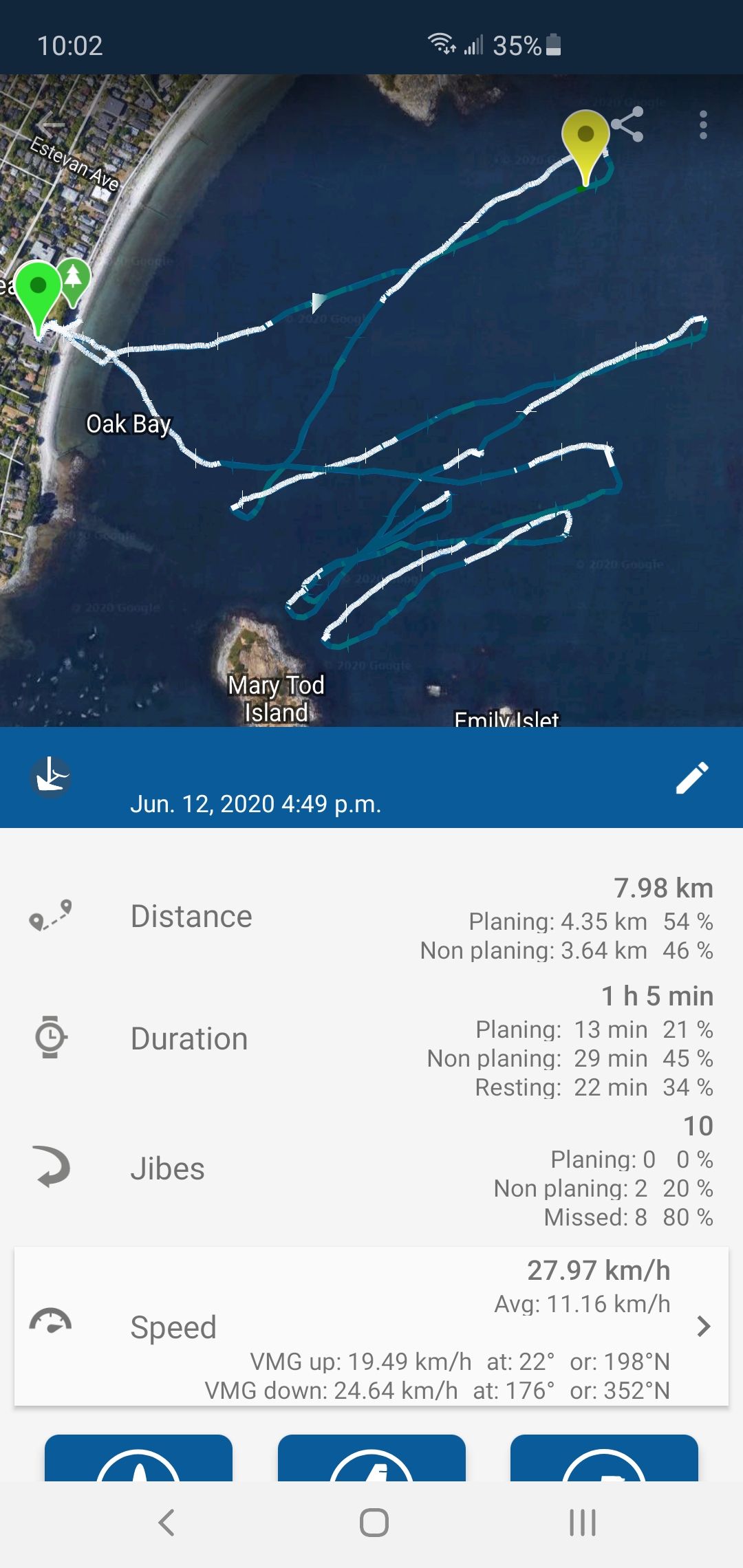Open recent apps from the navigation bar

tap(581, 1523)
